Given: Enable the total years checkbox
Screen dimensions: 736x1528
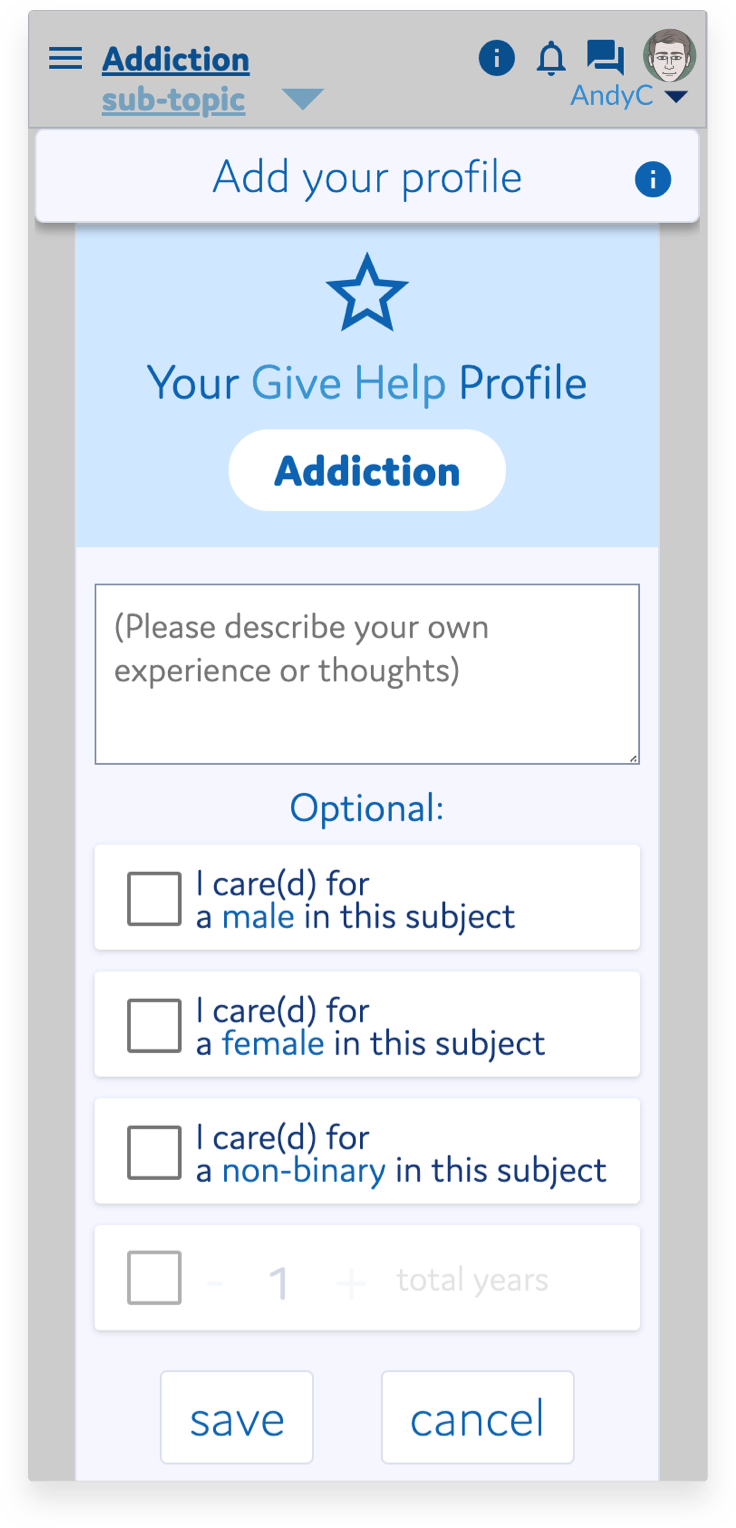Looking at the screenshot, I should click(154, 1278).
